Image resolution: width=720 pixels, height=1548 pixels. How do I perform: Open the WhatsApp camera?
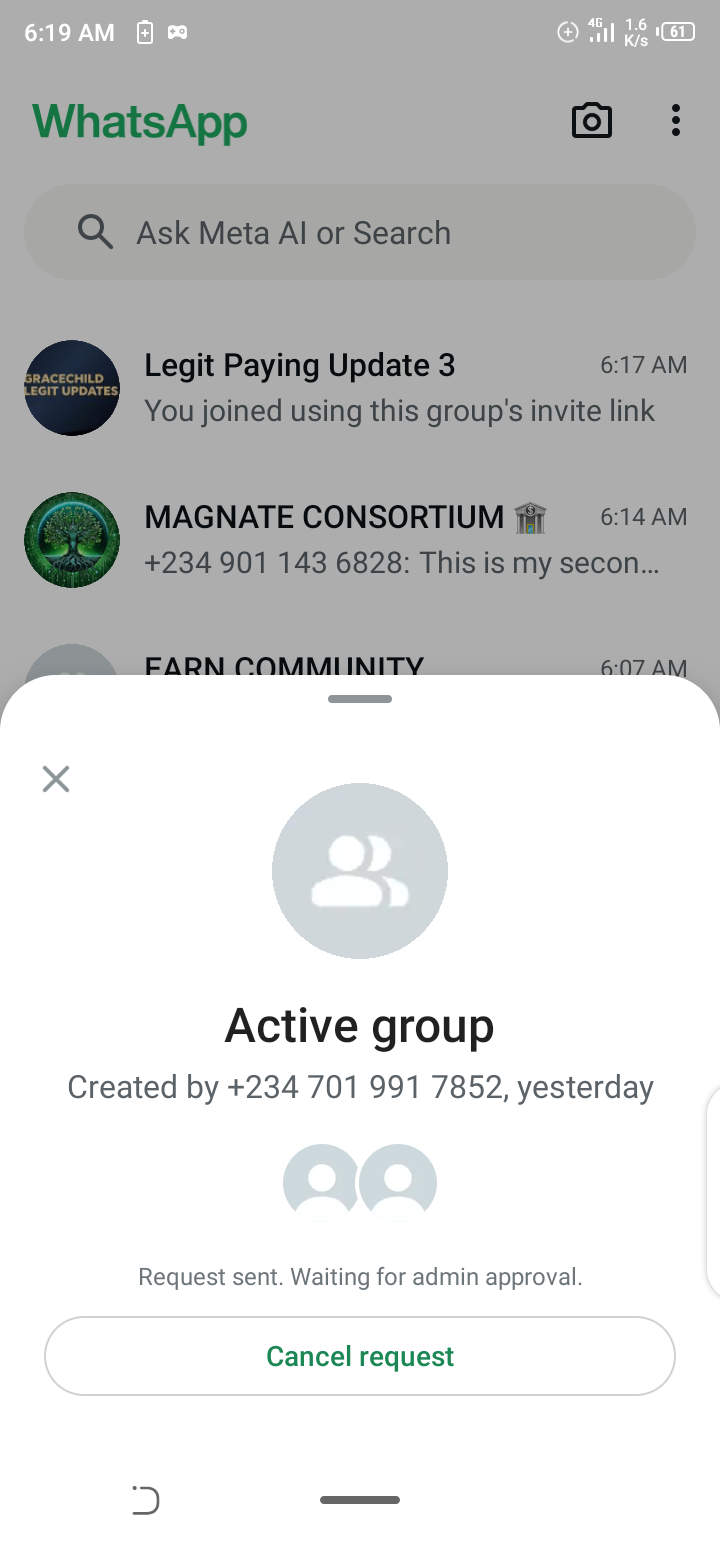[x=591, y=121]
